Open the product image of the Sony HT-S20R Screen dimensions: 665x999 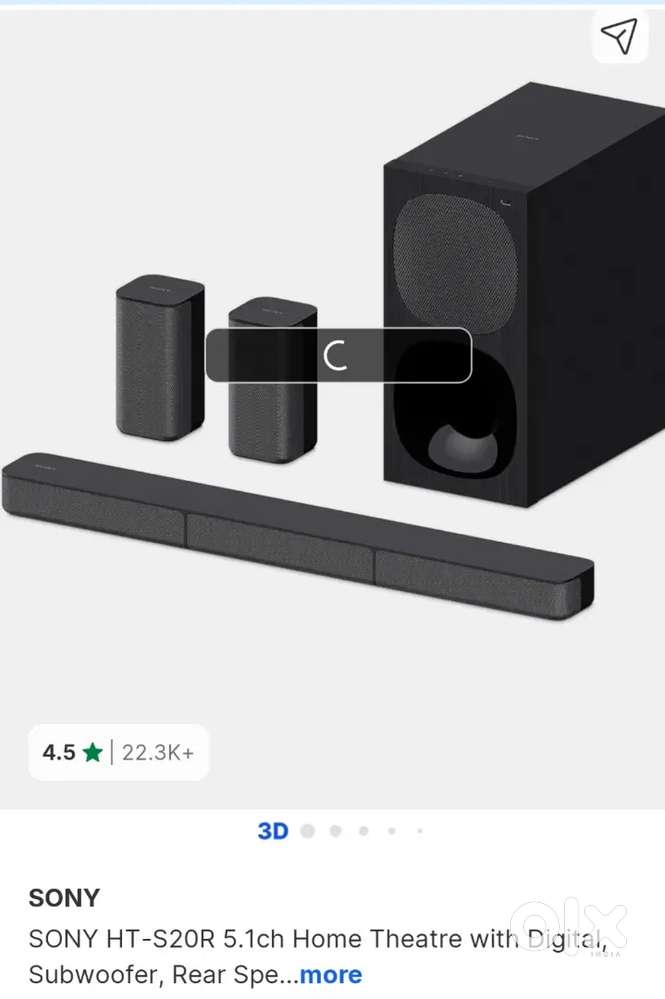(332, 408)
